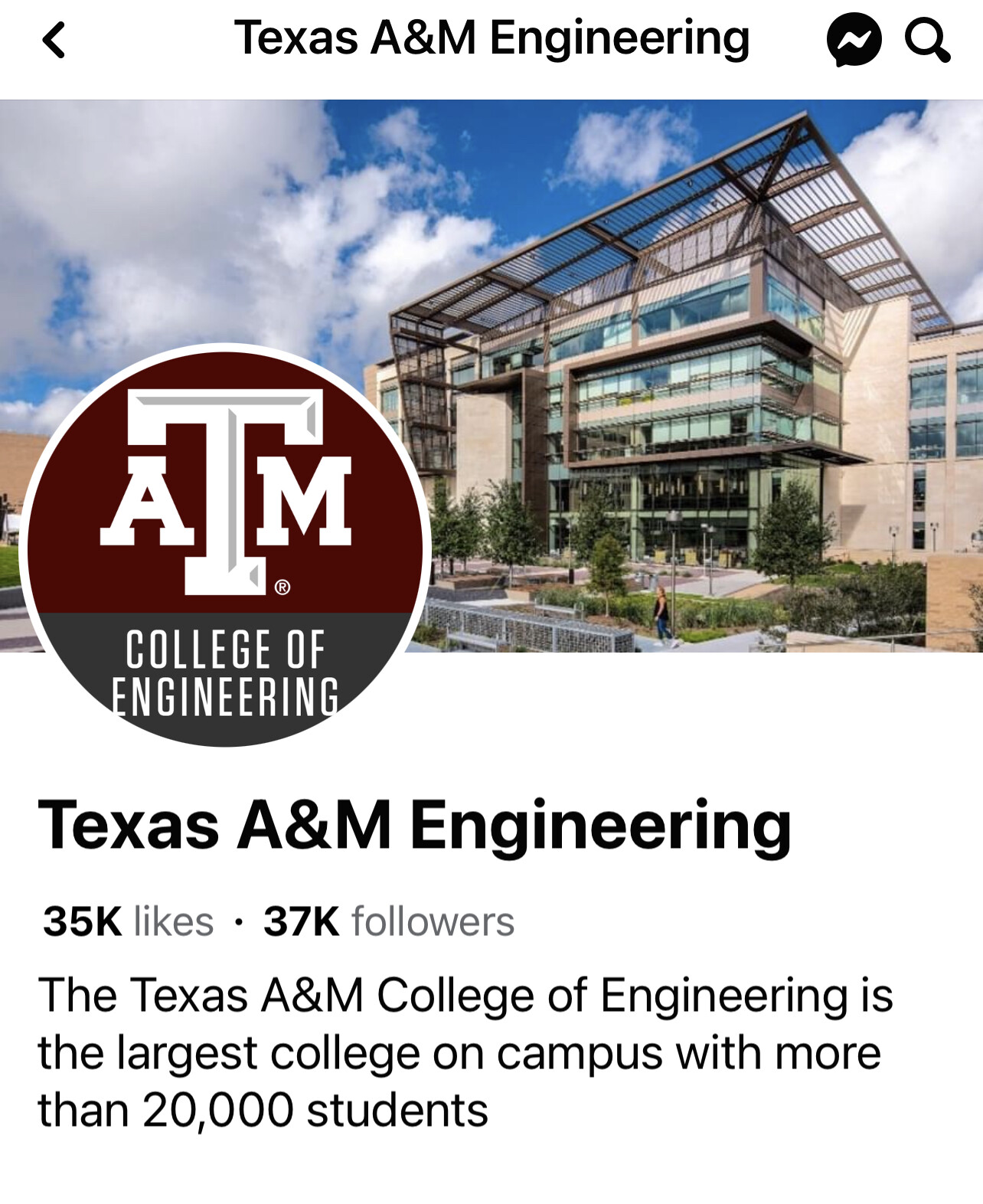Open the 37K followers list
This screenshot has height=1204, width=983.
click(x=389, y=921)
